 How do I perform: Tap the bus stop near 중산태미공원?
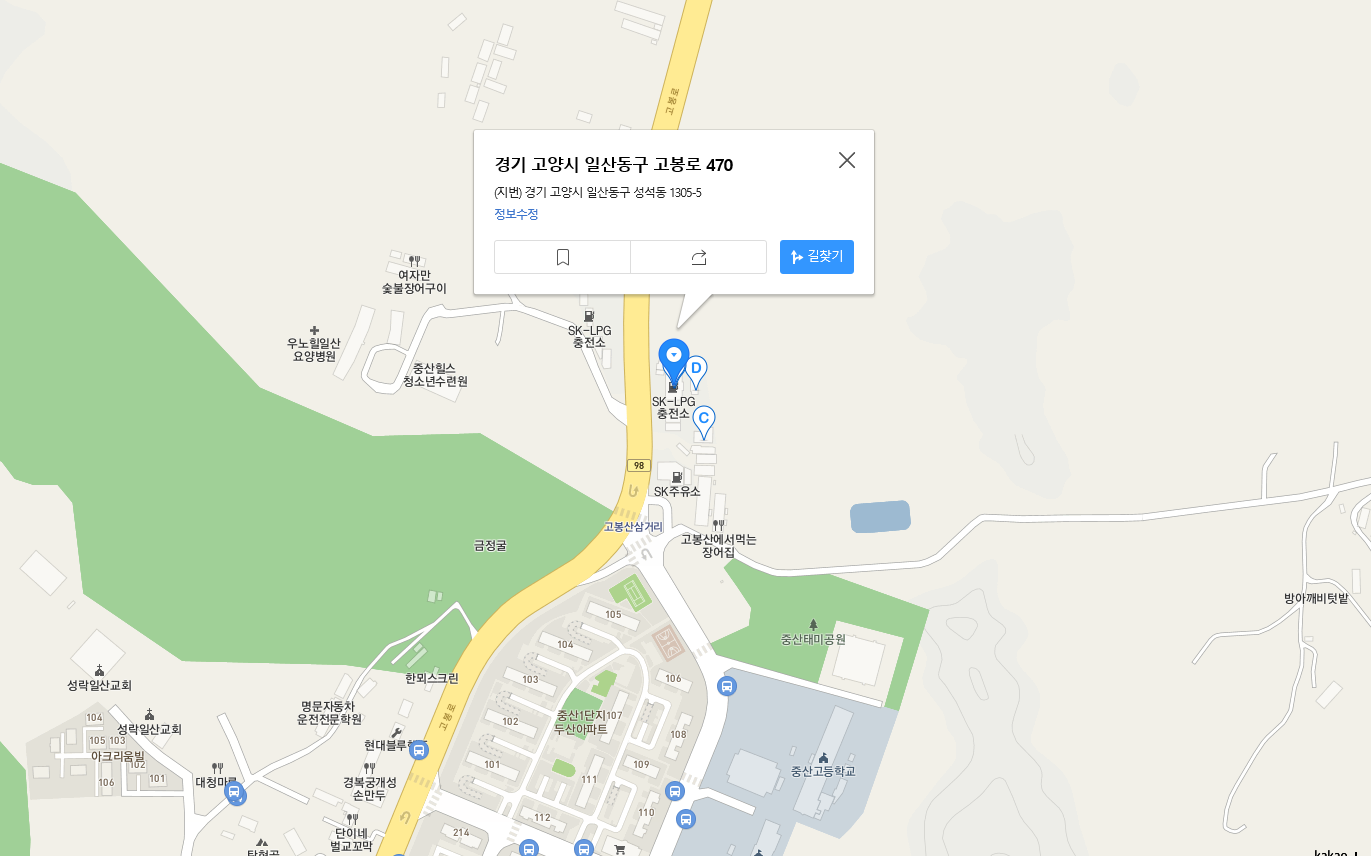click(x=727, y=686)
